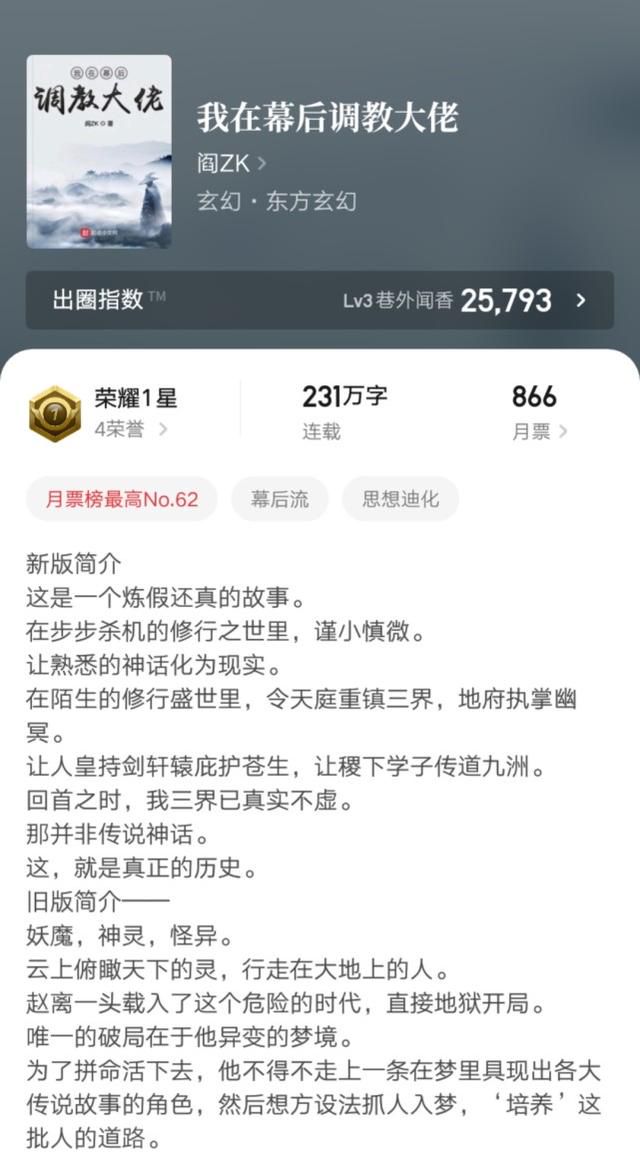The image size is (640, 1158).
Task: Open the 玄幻·东方玄幻 category
Action: (x=277, y=202)
